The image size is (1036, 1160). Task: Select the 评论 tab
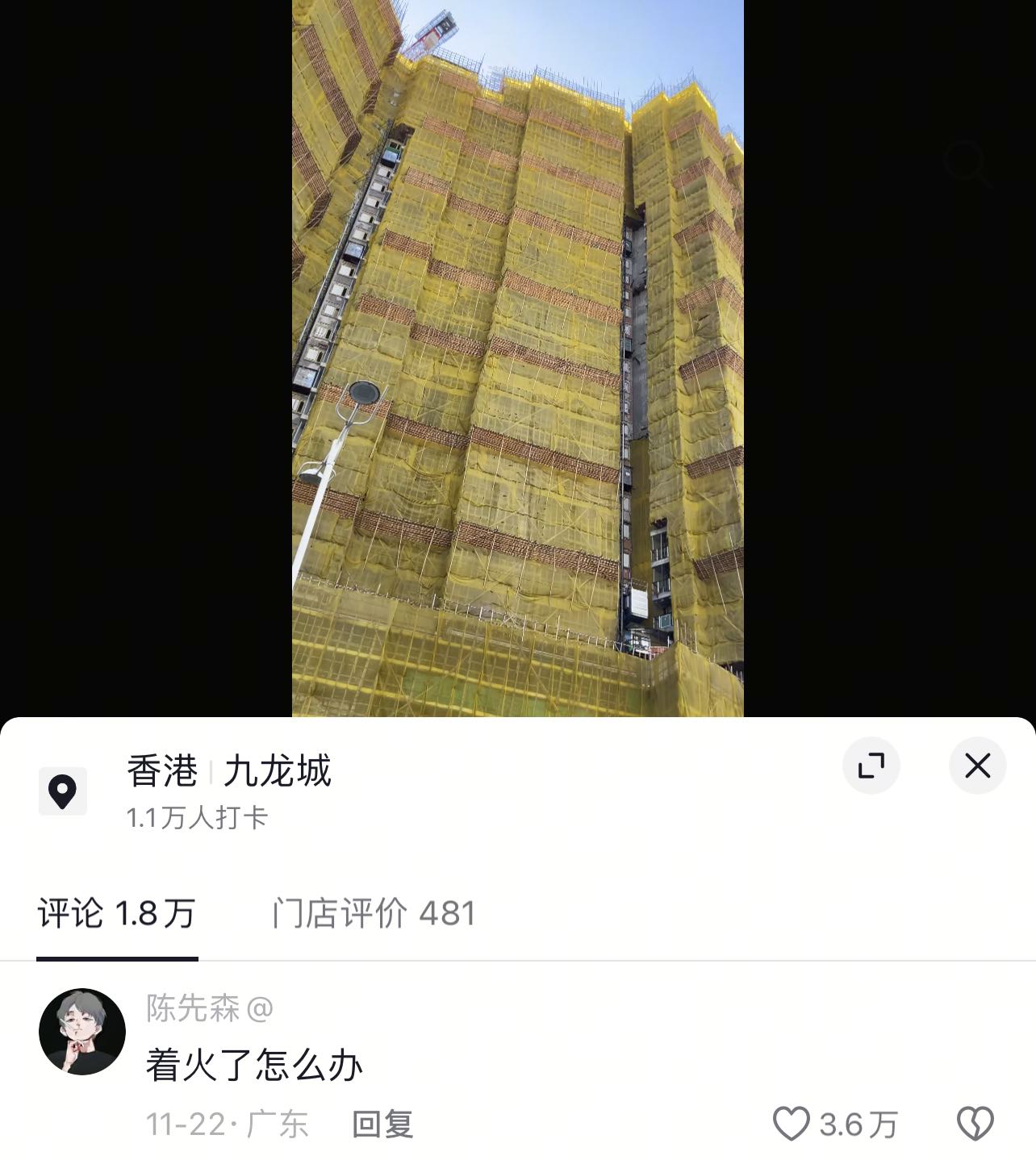click(117, 914)
